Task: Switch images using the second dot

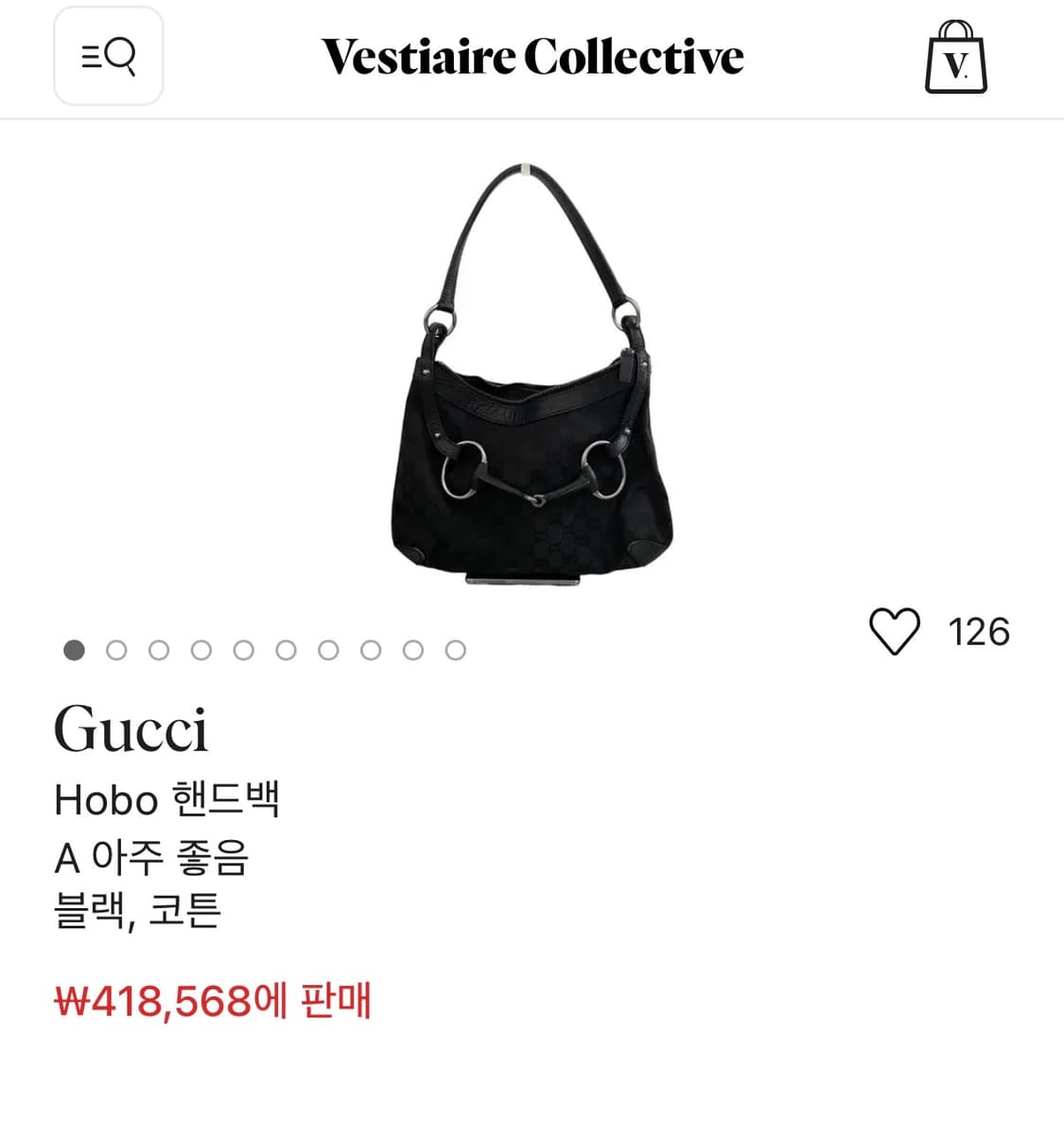Action: point(116,650)
